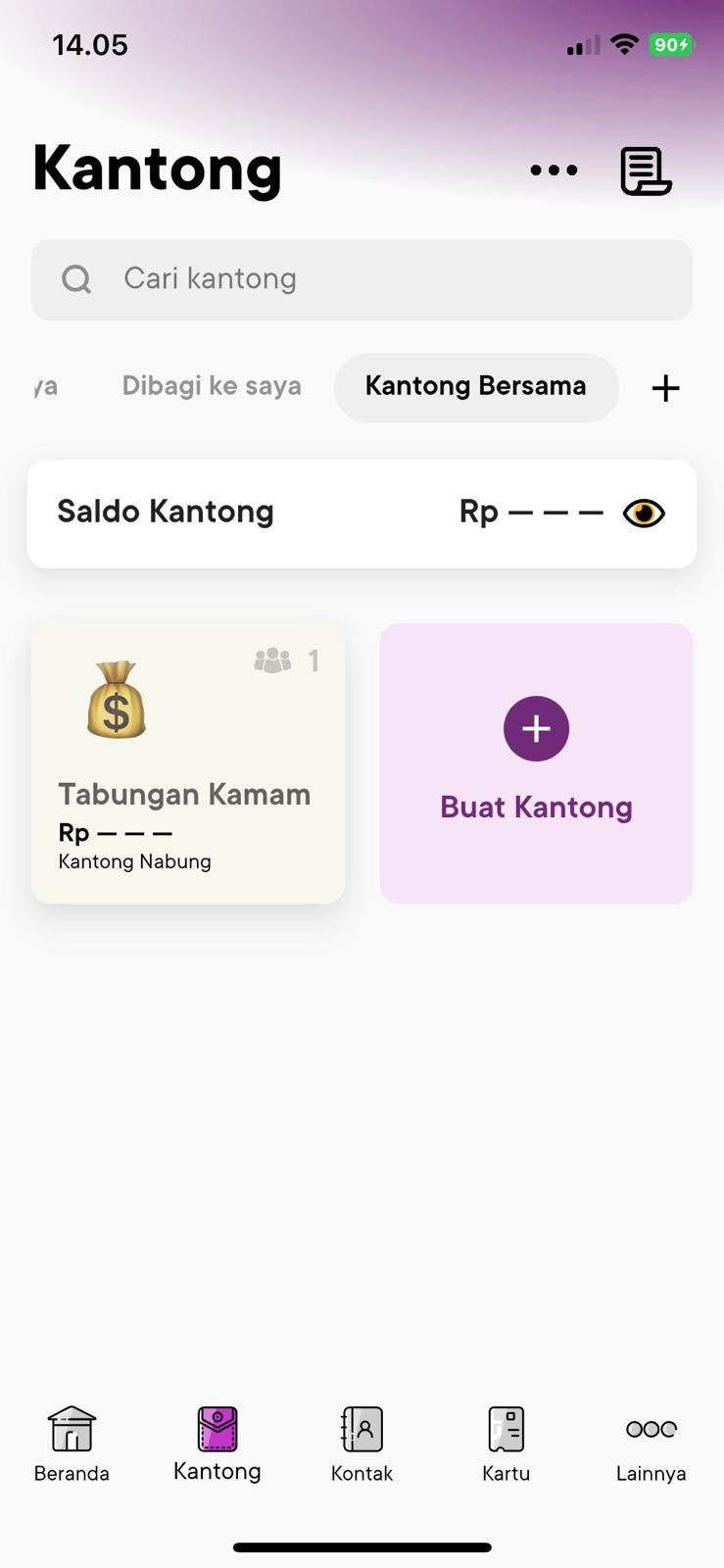The image size is (724, 1568).
Task: Open the Kontak tab
Action: click(x=362, y=1444)
